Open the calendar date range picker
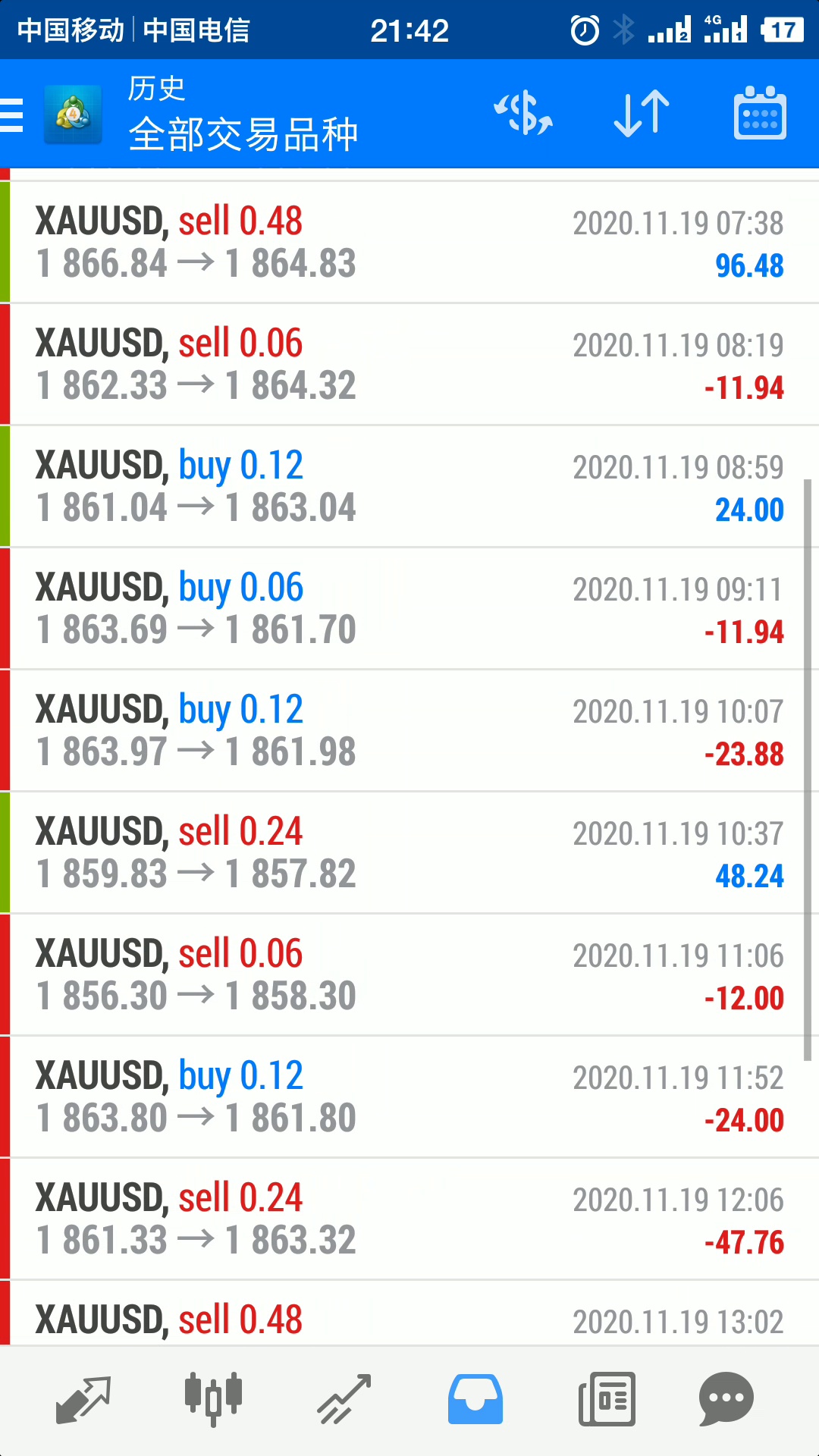The width and height of the screenshot is (819, 1456). 760,114
